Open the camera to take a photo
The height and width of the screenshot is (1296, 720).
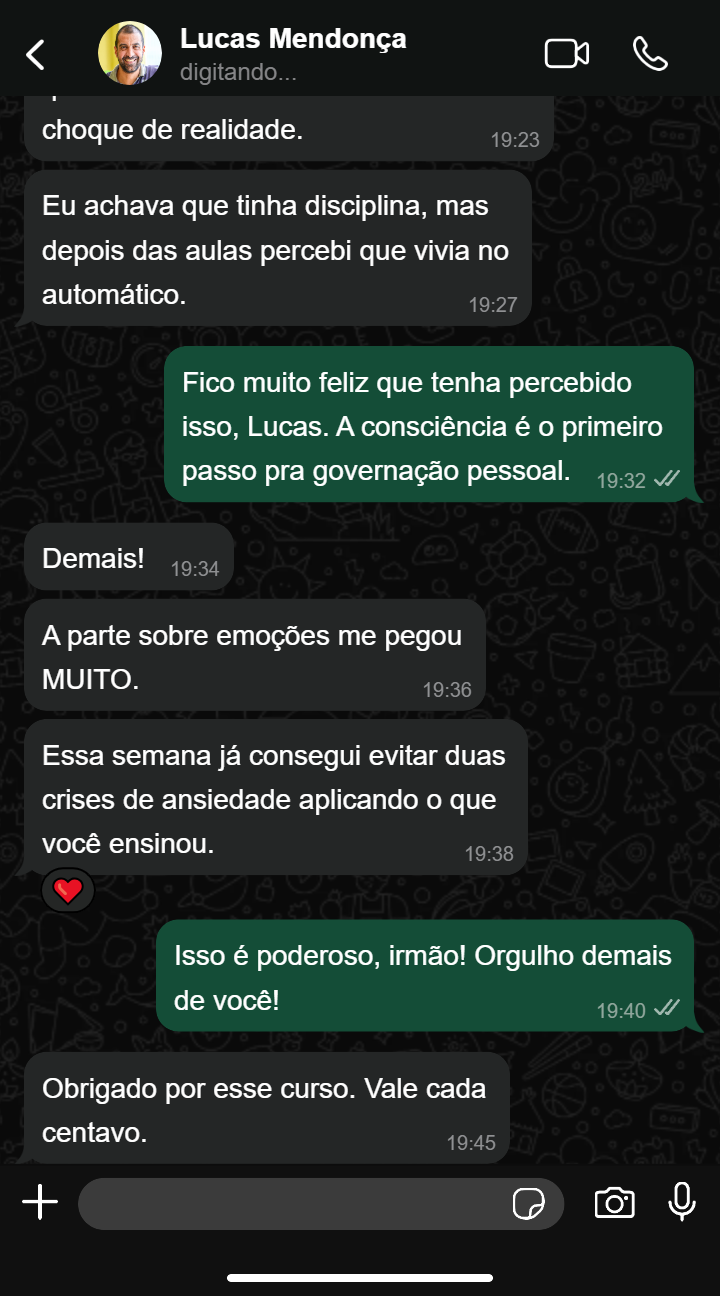(x=614, y=1203)
